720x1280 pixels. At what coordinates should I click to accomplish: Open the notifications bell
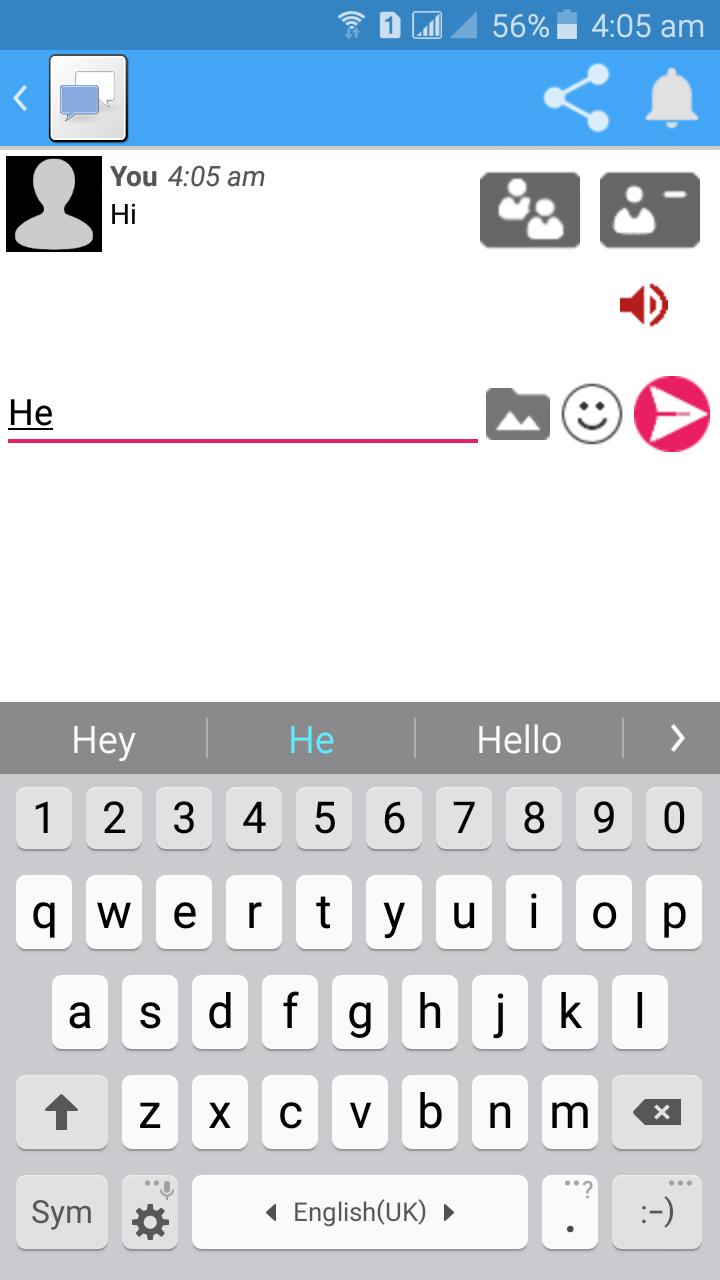tap(671, 98)
